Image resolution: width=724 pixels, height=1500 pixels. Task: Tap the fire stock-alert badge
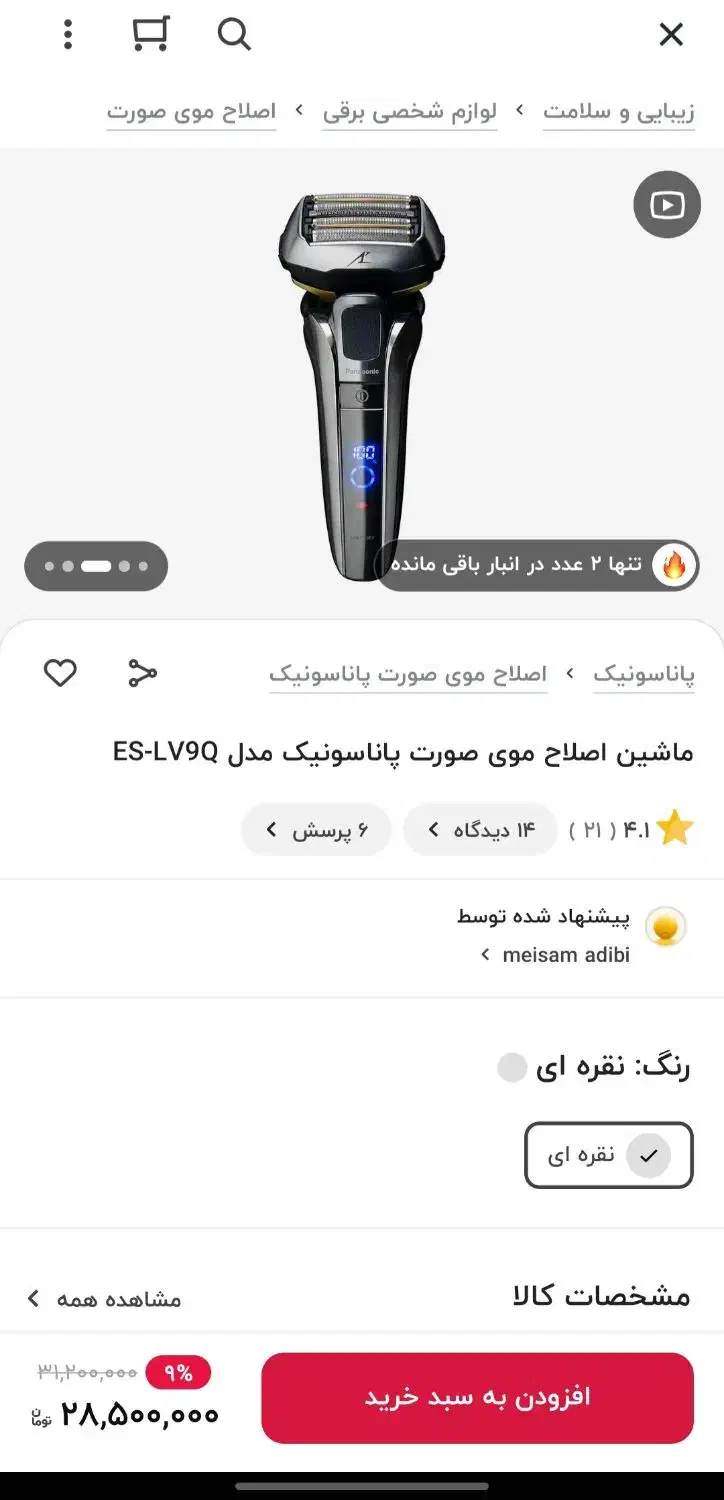[x=676, y=565]
